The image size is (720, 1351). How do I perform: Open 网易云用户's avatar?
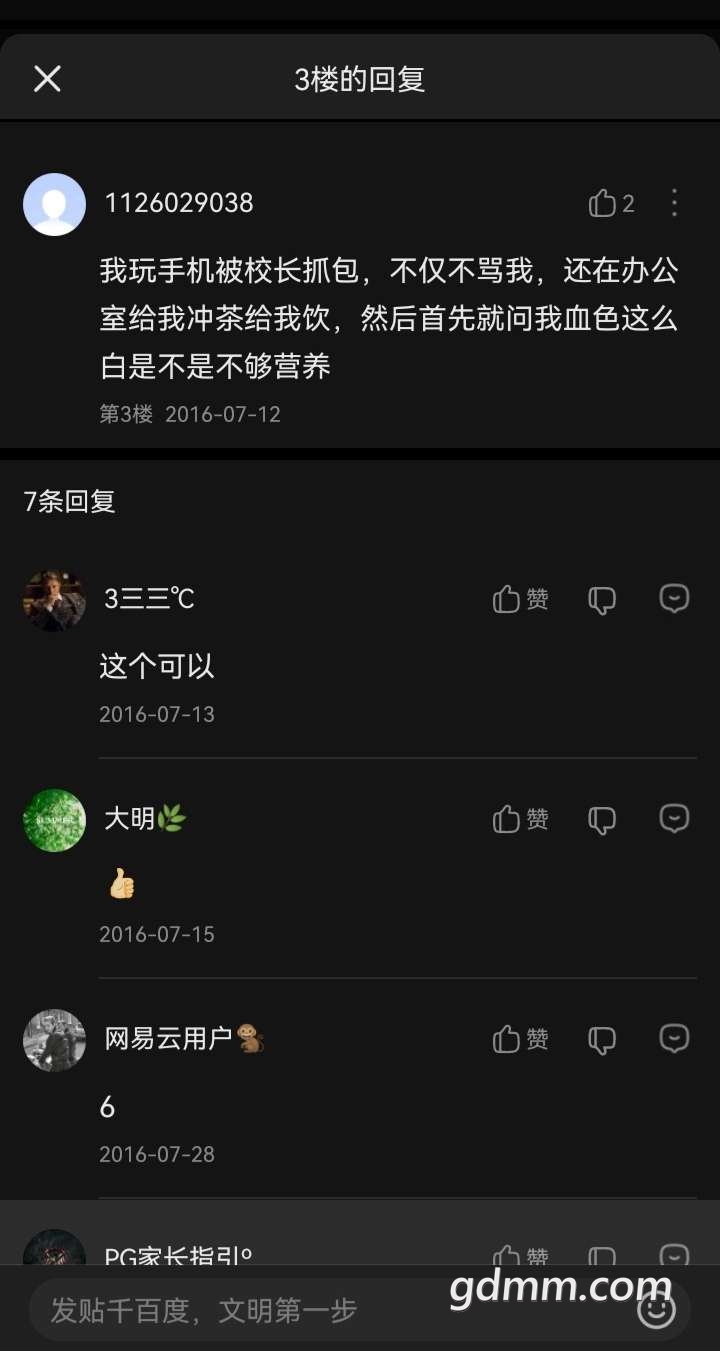pos(54,1040)
